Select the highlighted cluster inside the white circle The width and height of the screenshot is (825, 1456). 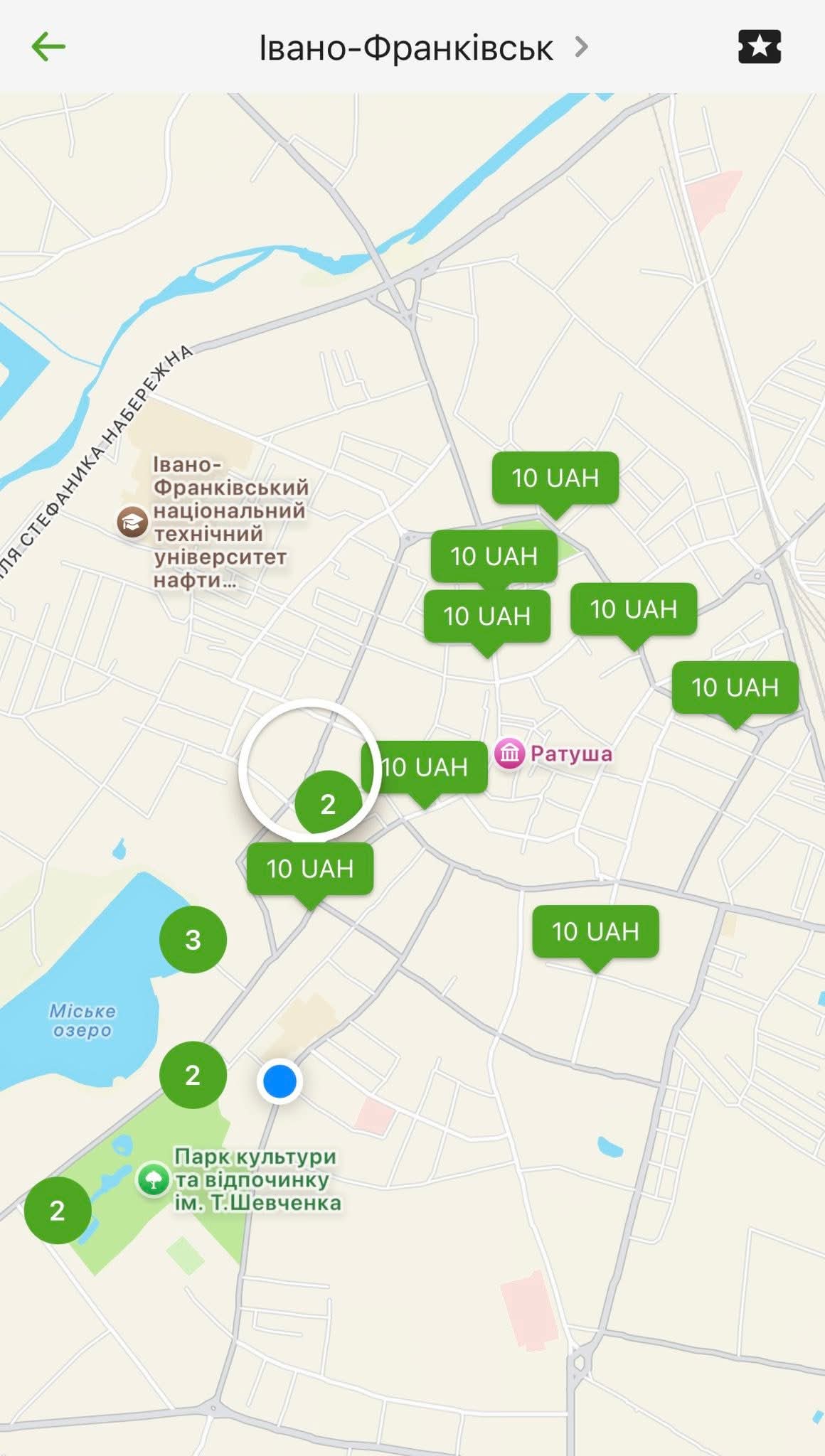click(327, 805)
